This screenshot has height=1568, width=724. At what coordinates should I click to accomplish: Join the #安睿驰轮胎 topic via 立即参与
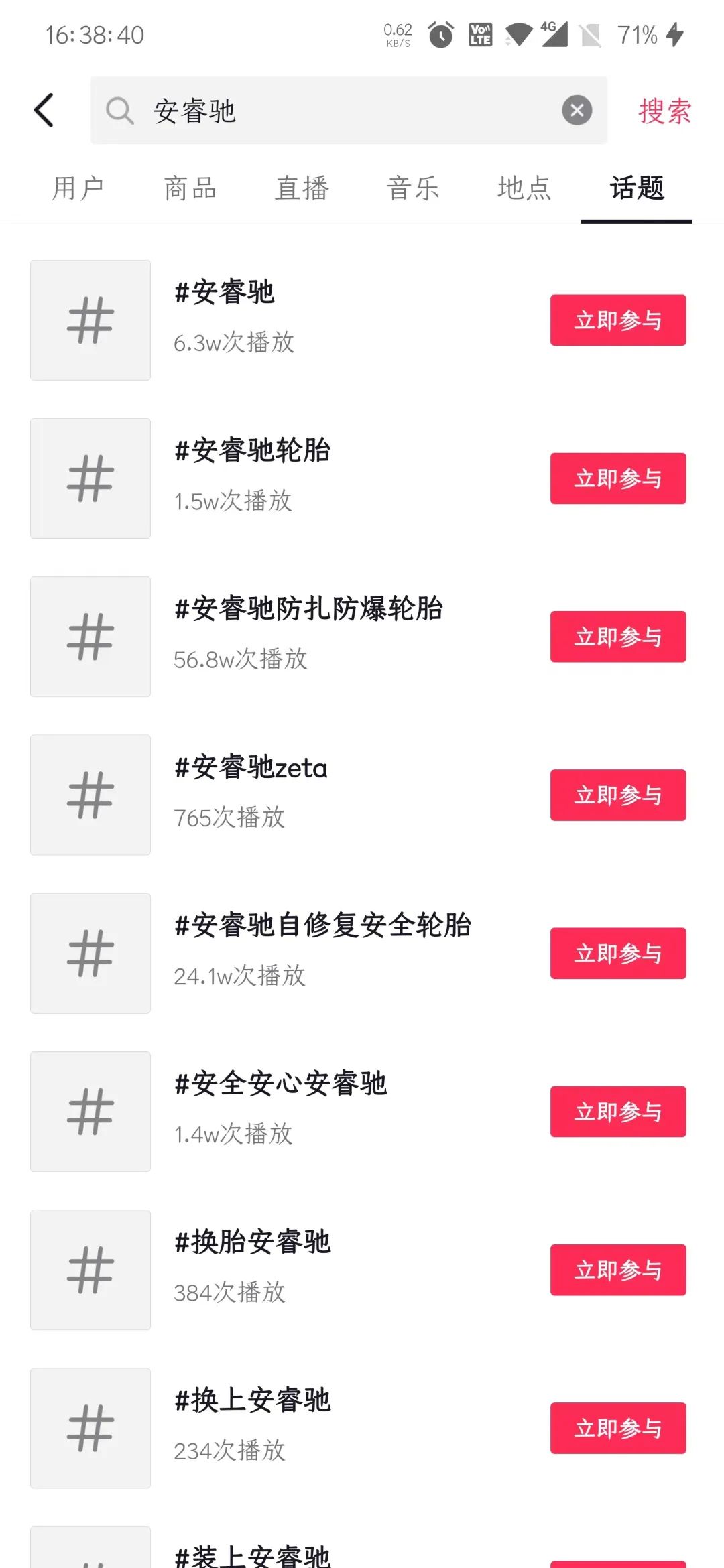coord(618,478)
